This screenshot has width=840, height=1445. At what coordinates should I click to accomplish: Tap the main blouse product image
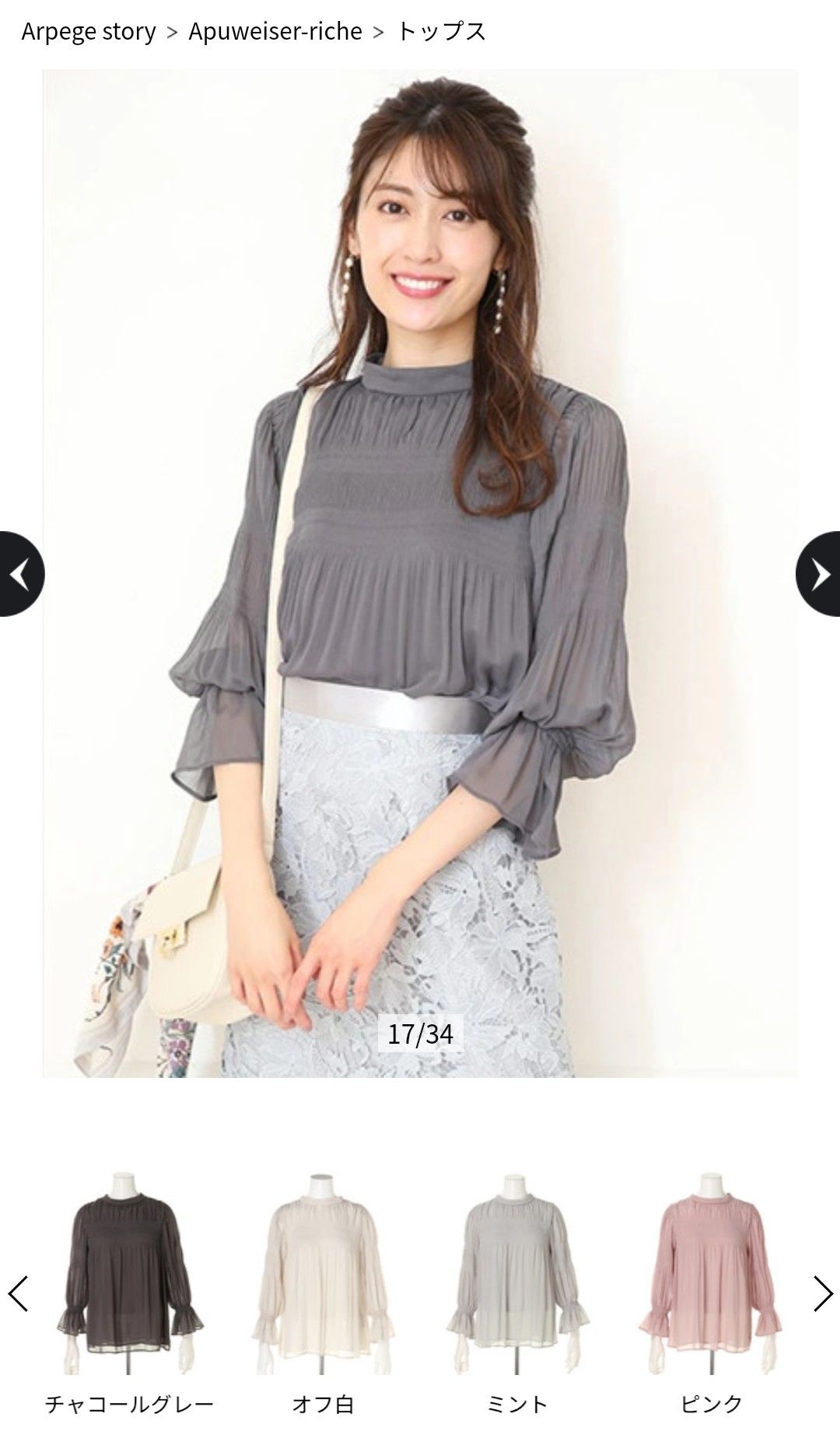pyautogui.click(x=420, y=572)
